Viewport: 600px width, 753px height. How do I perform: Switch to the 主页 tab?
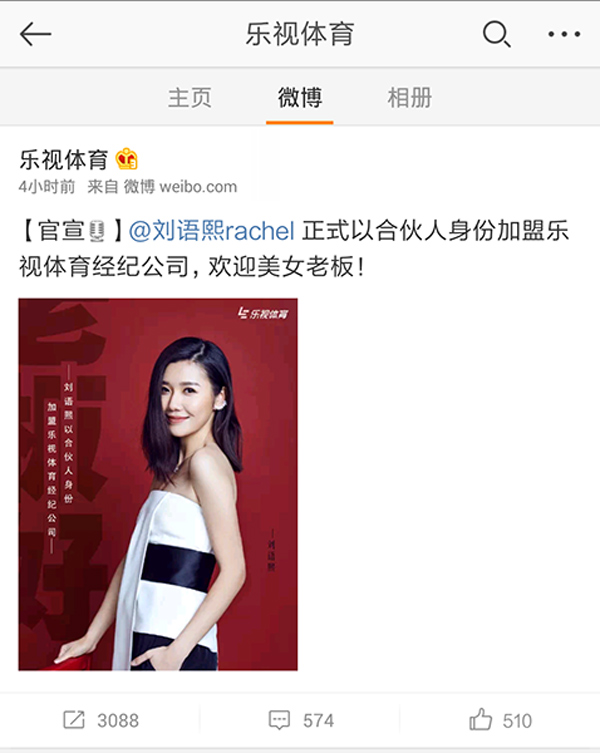[189, 97]
